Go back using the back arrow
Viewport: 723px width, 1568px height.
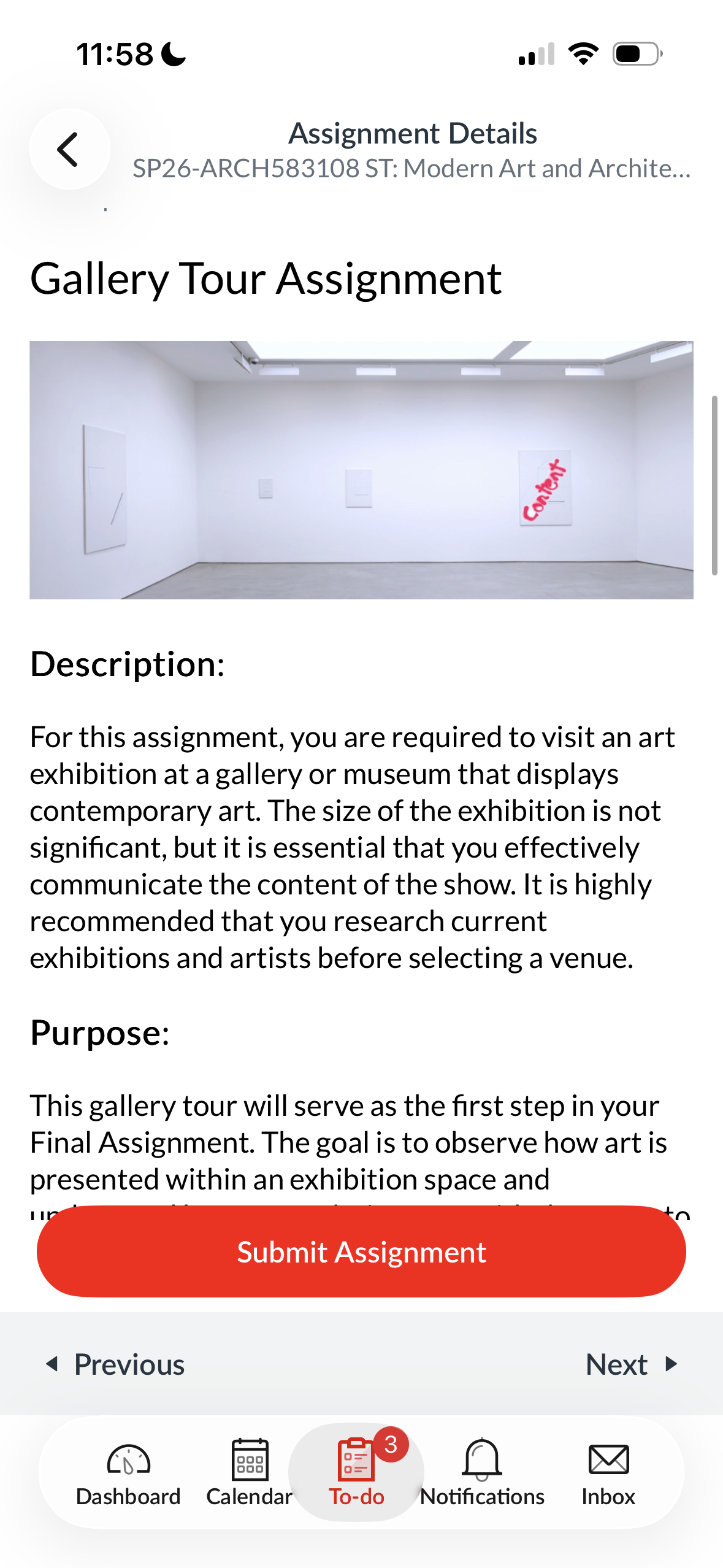coord(69,149)
